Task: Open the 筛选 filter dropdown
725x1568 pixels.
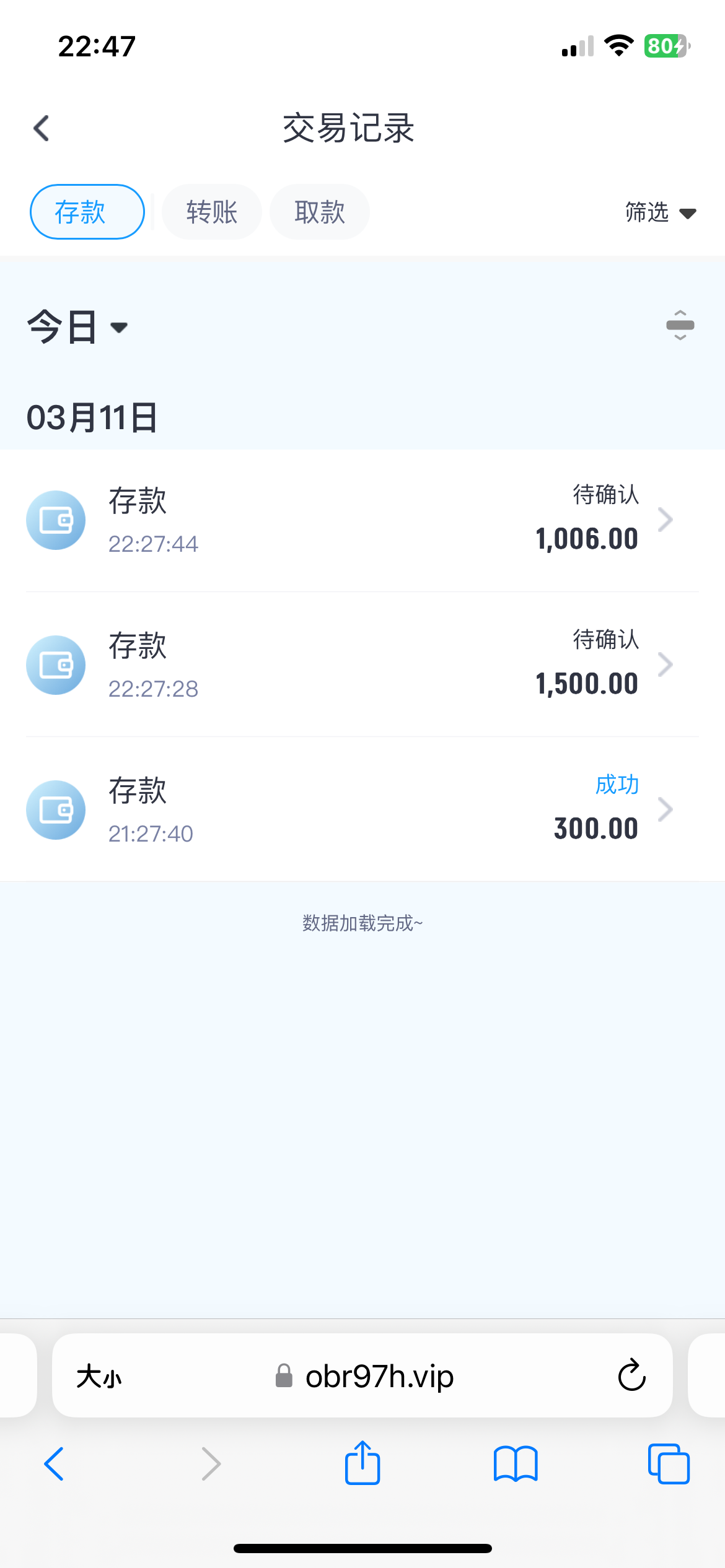Action: (660, 212)
